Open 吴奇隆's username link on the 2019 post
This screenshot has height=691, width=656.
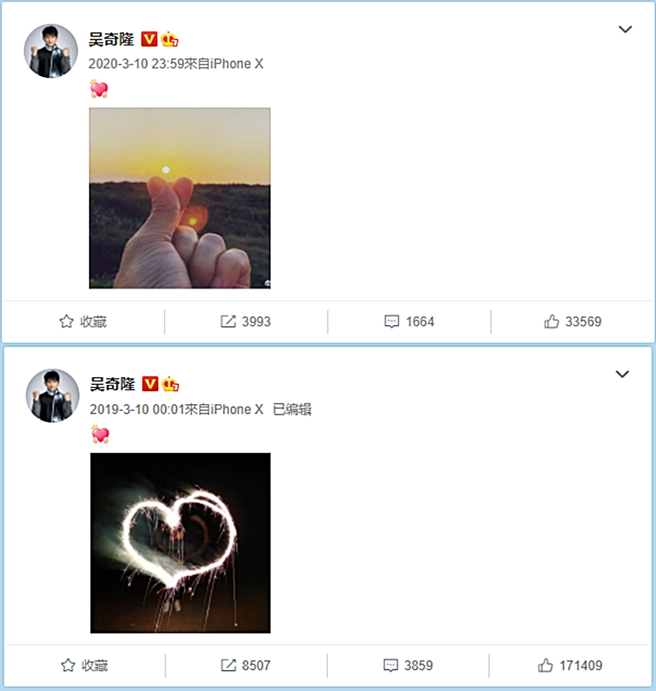coord(112,384)
